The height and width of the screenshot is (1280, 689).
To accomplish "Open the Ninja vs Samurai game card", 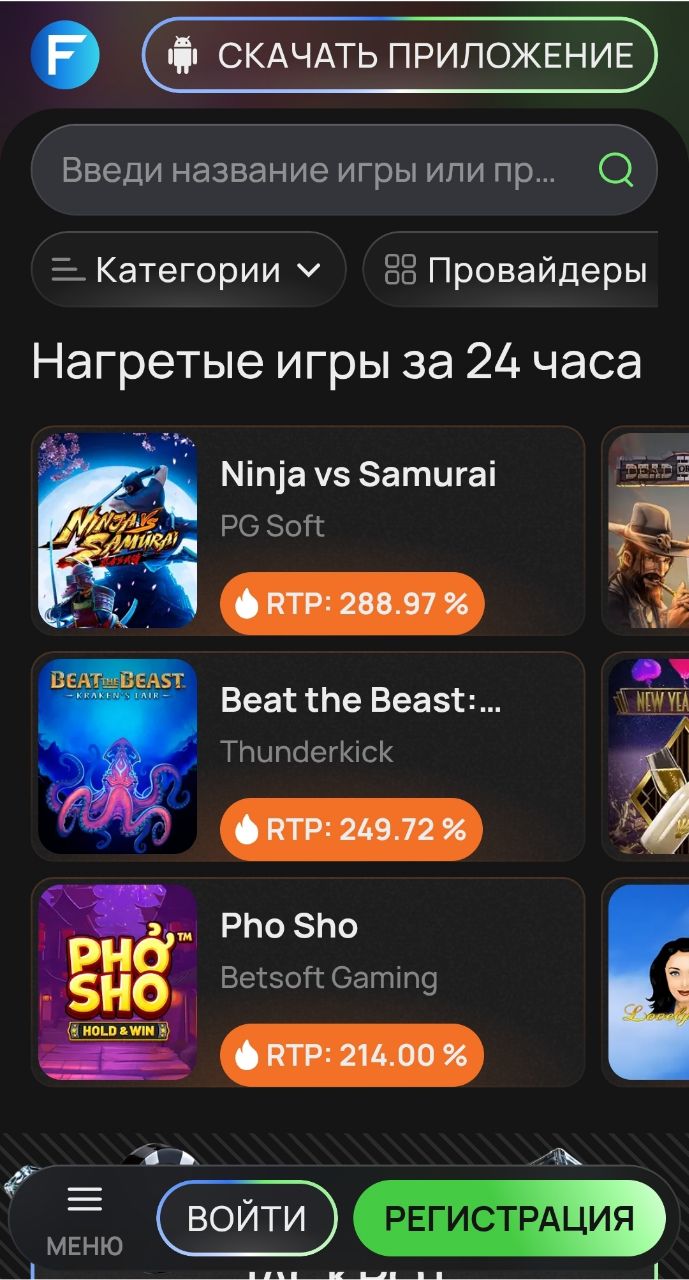I will point(308,530).
